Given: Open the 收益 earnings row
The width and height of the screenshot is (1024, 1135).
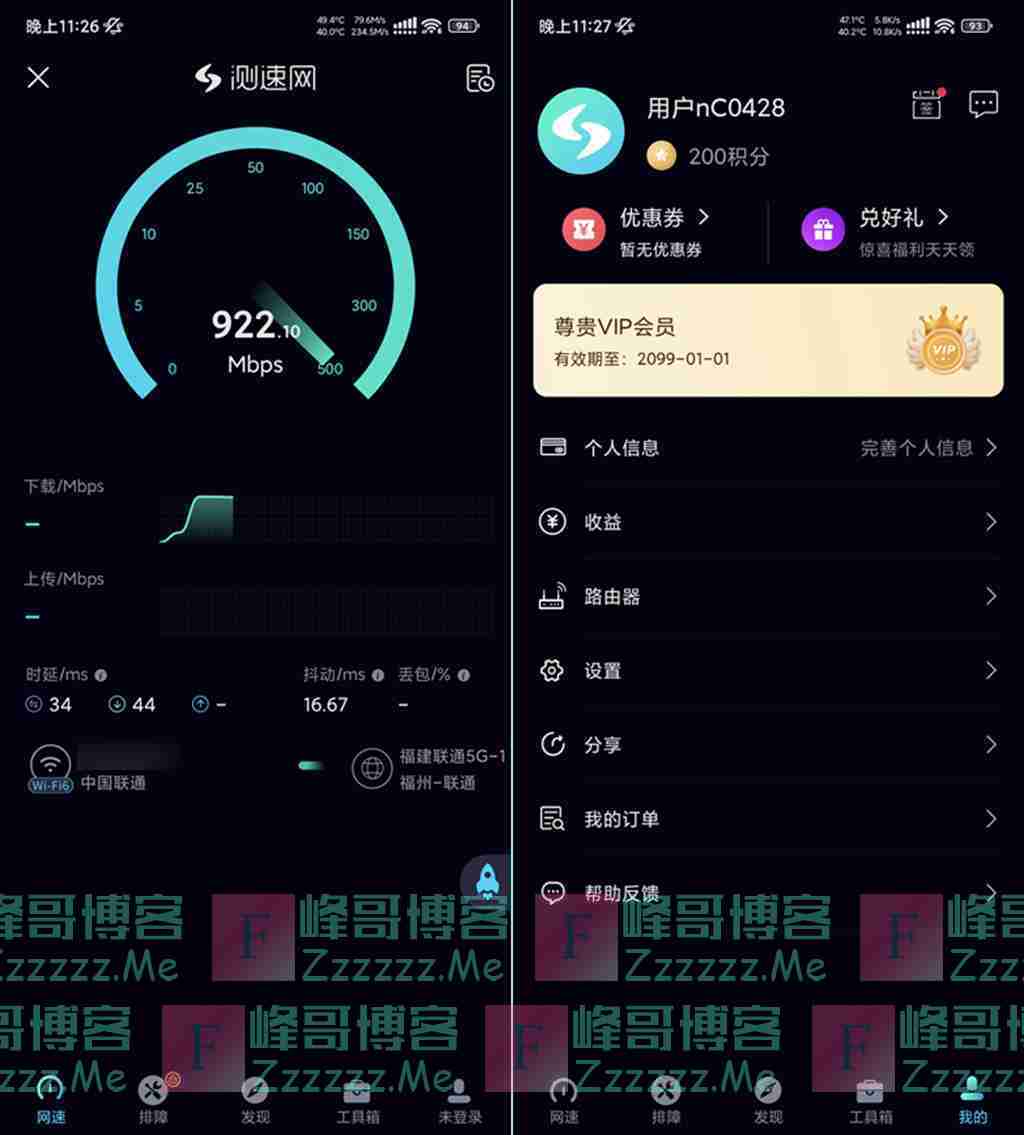Looking at the screenshot, I should (767, 522).
